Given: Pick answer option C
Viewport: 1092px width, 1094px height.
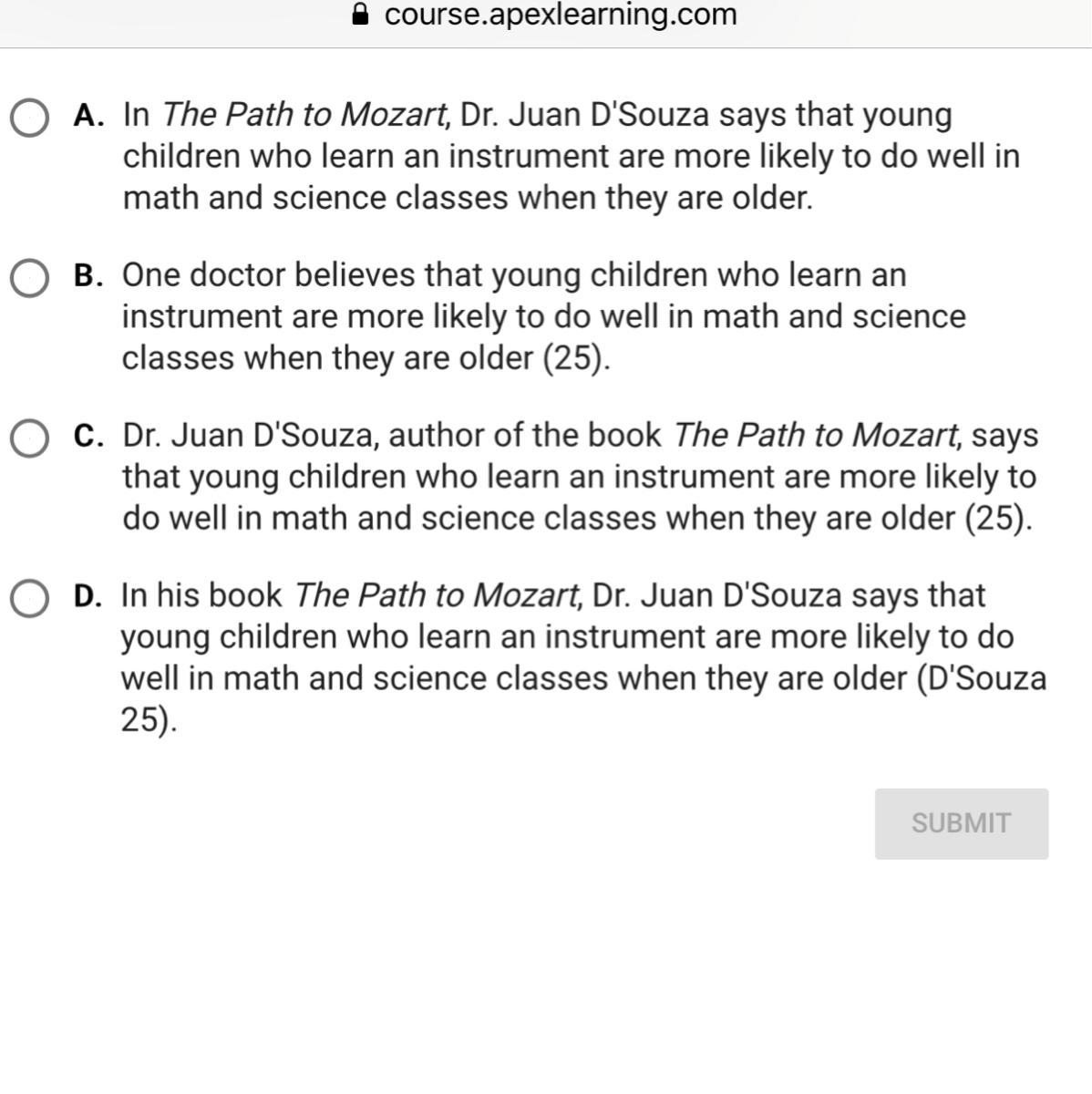Looking at the screenshot, I should pos(29,439).
